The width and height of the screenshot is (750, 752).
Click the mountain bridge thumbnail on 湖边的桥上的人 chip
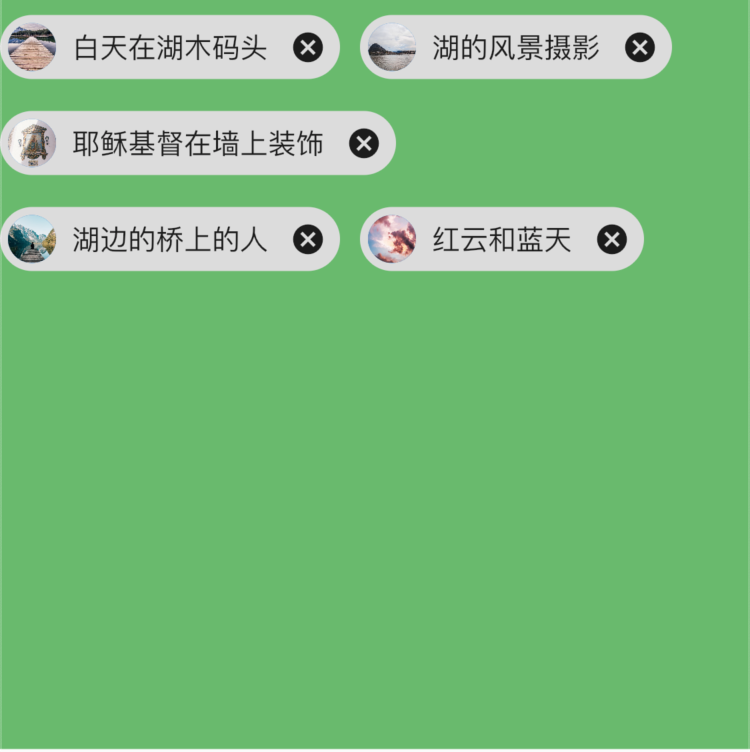[33, 238]
